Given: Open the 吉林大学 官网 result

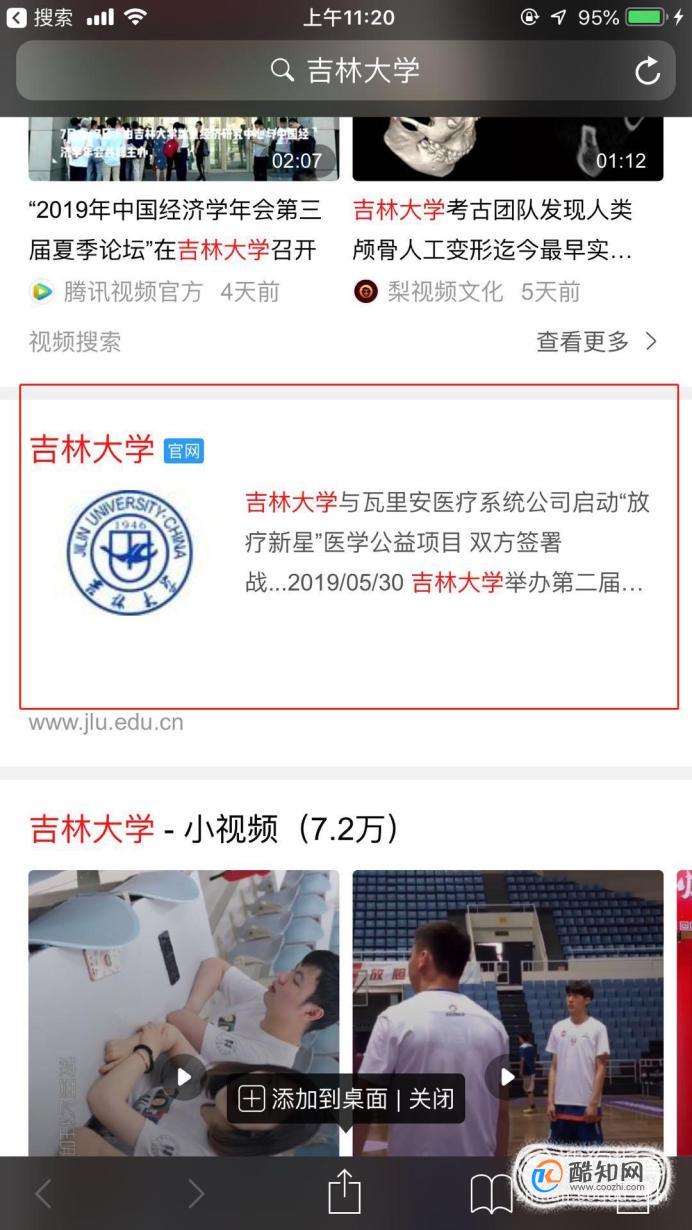Looking at the screenshot, I should [x=92, y=450].
